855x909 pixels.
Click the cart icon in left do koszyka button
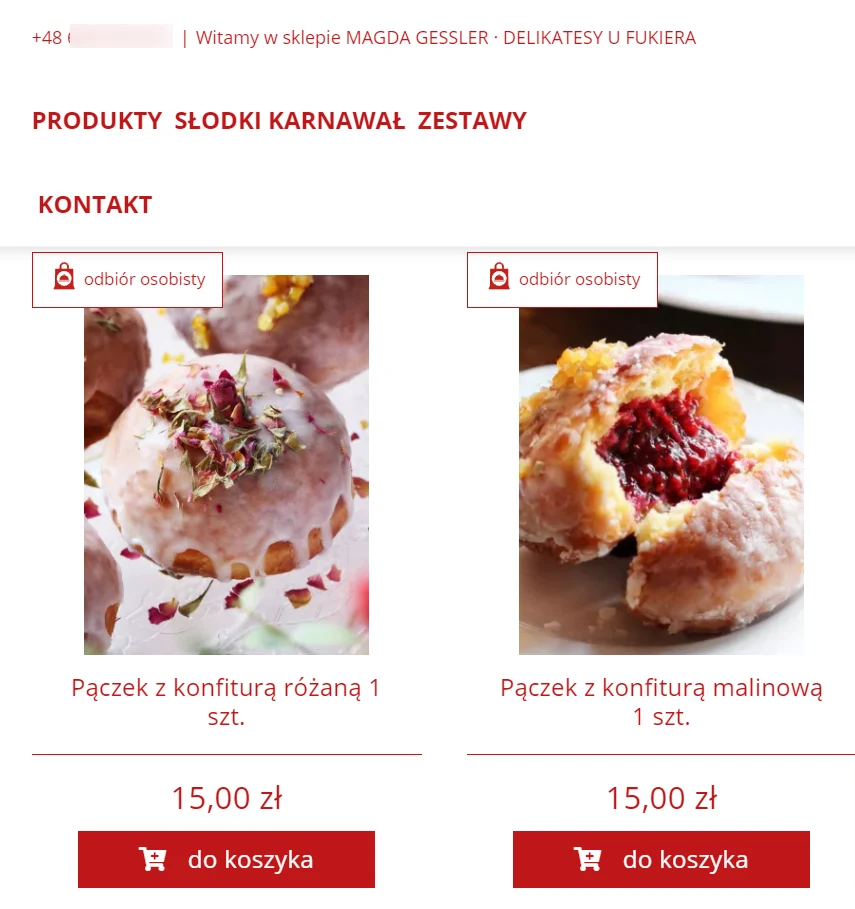(x=151, y=859)
